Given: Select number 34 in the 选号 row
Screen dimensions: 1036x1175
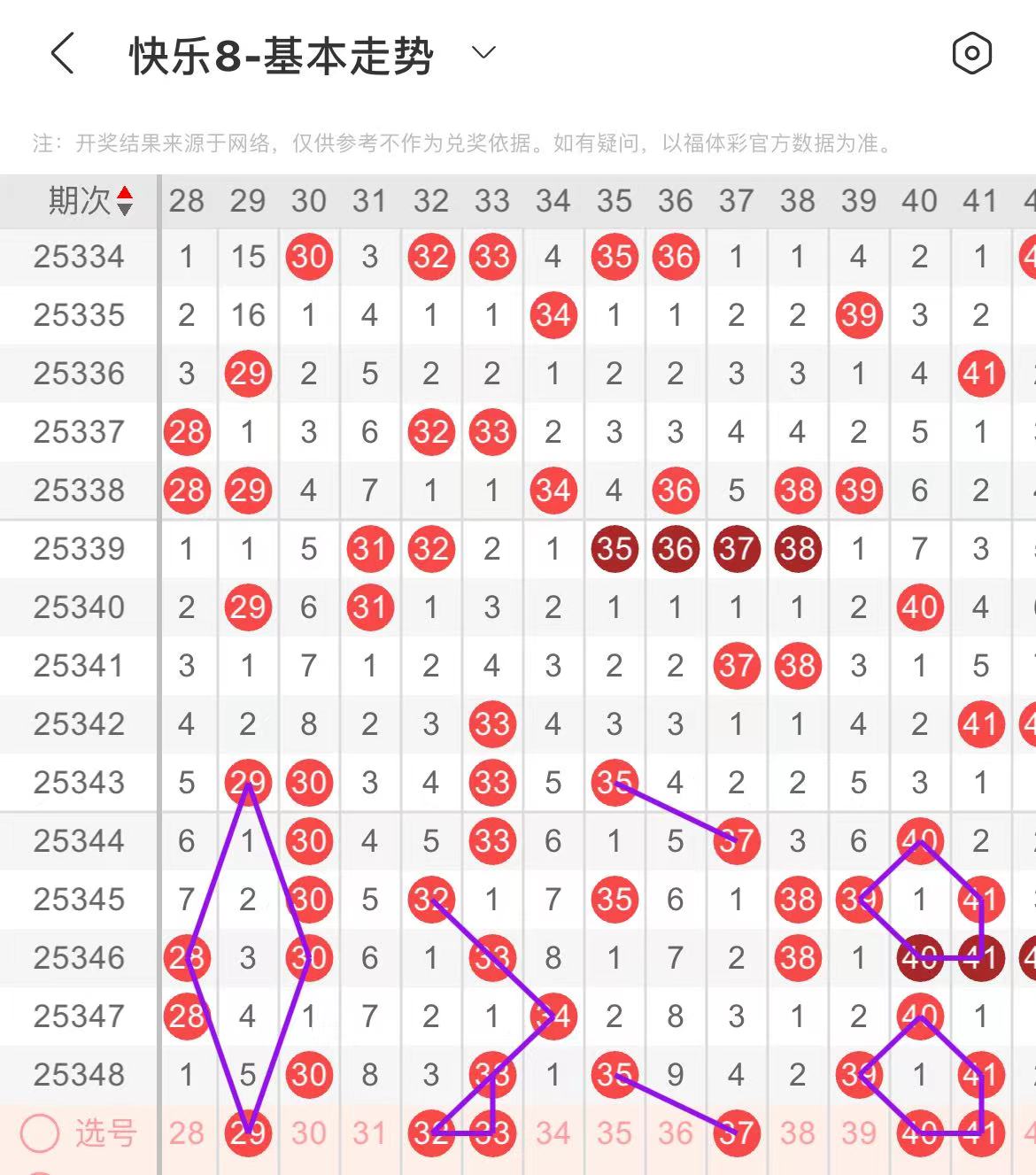Looking at the screenshot, I should [553, 1133].
